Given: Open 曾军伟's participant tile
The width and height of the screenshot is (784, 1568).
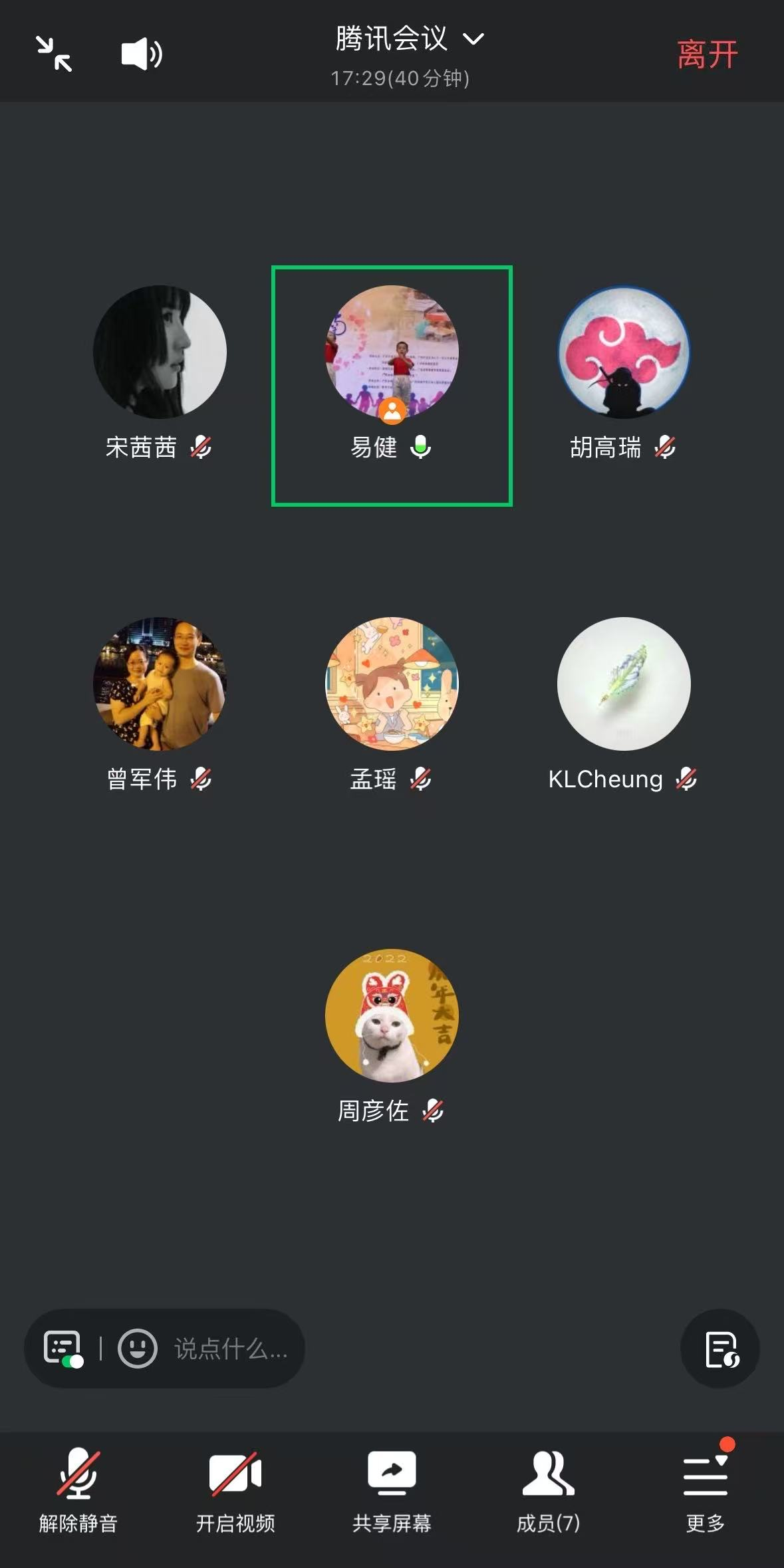Looking at the screenshot, I should 160,684.
